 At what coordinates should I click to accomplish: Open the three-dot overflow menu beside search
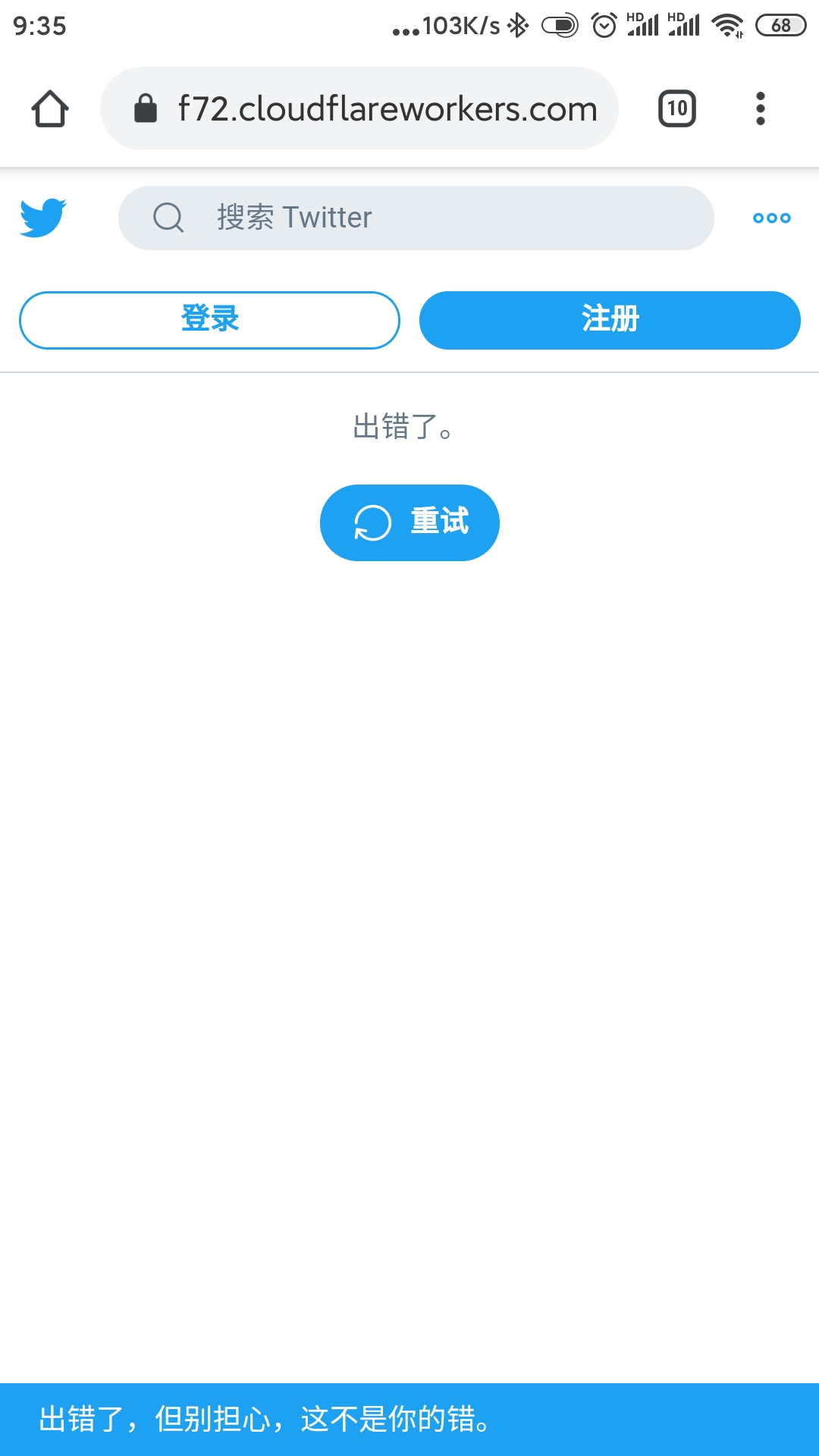(x=770, y=218)
